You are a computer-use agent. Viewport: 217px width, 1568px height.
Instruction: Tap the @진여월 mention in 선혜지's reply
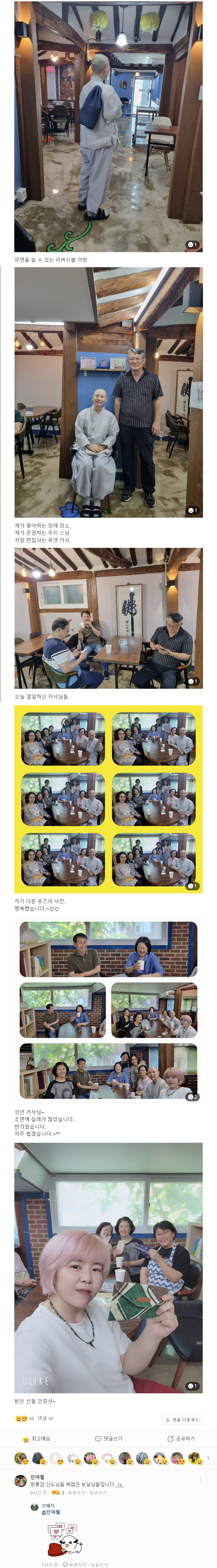tap(51, 1512)
